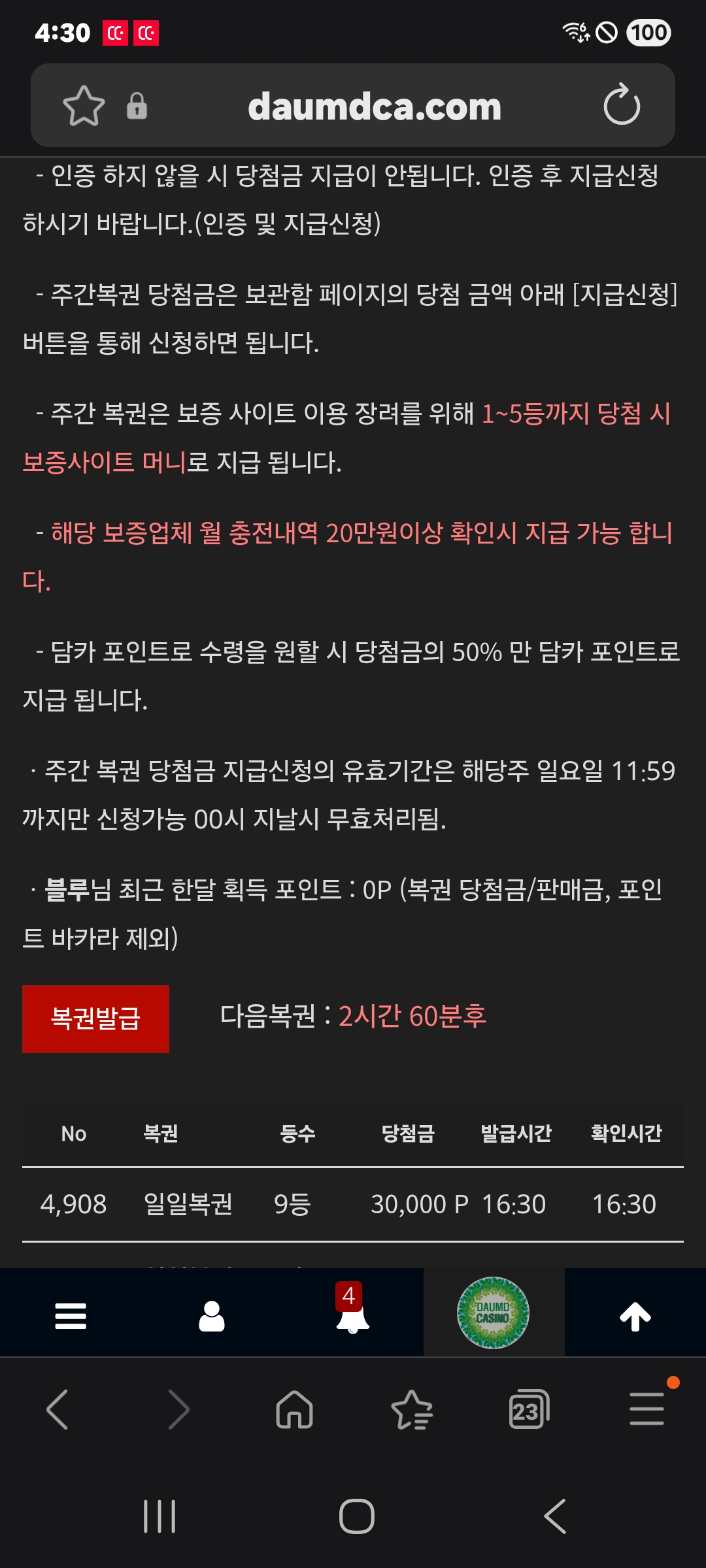Bookmark this page with the star icon

pos(84,106)
